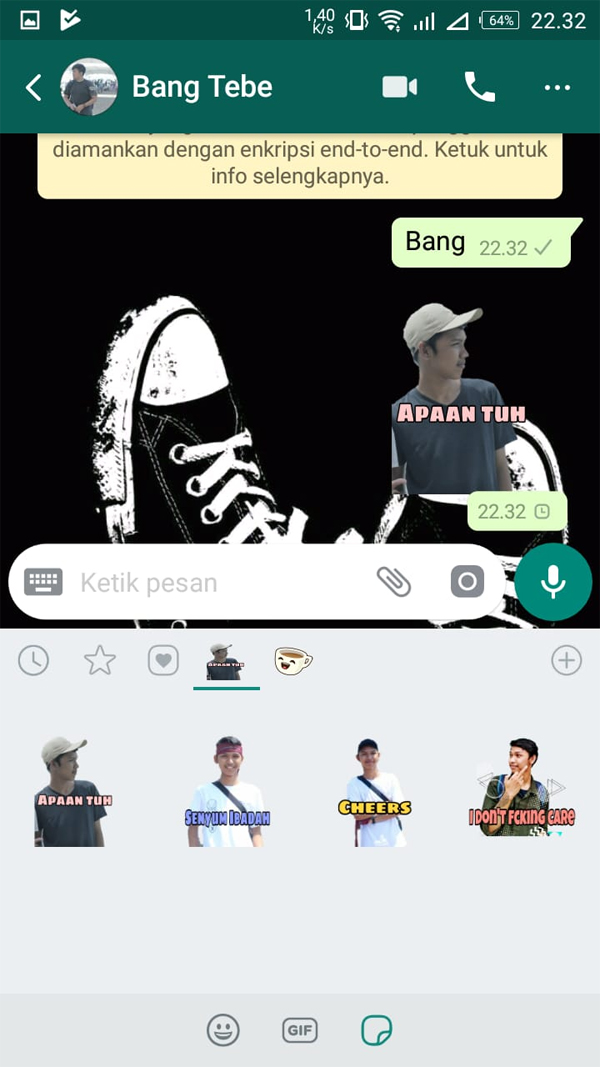600x1067 pixels.
Task: Start a video call with Bang Tebe
Action: pyautogui.click(x=399, y=88)
